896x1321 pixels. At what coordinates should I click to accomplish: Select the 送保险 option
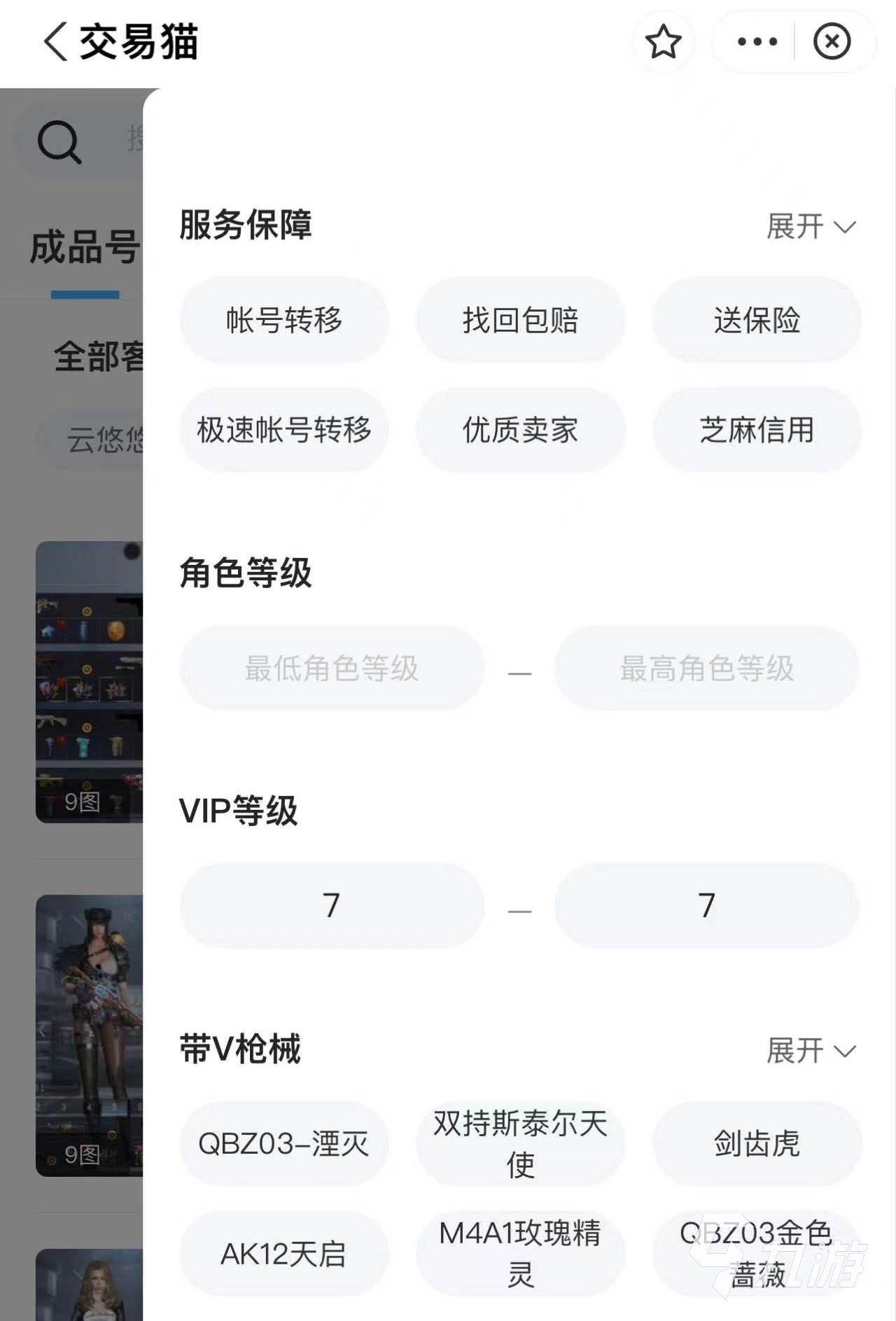(757, 320)
